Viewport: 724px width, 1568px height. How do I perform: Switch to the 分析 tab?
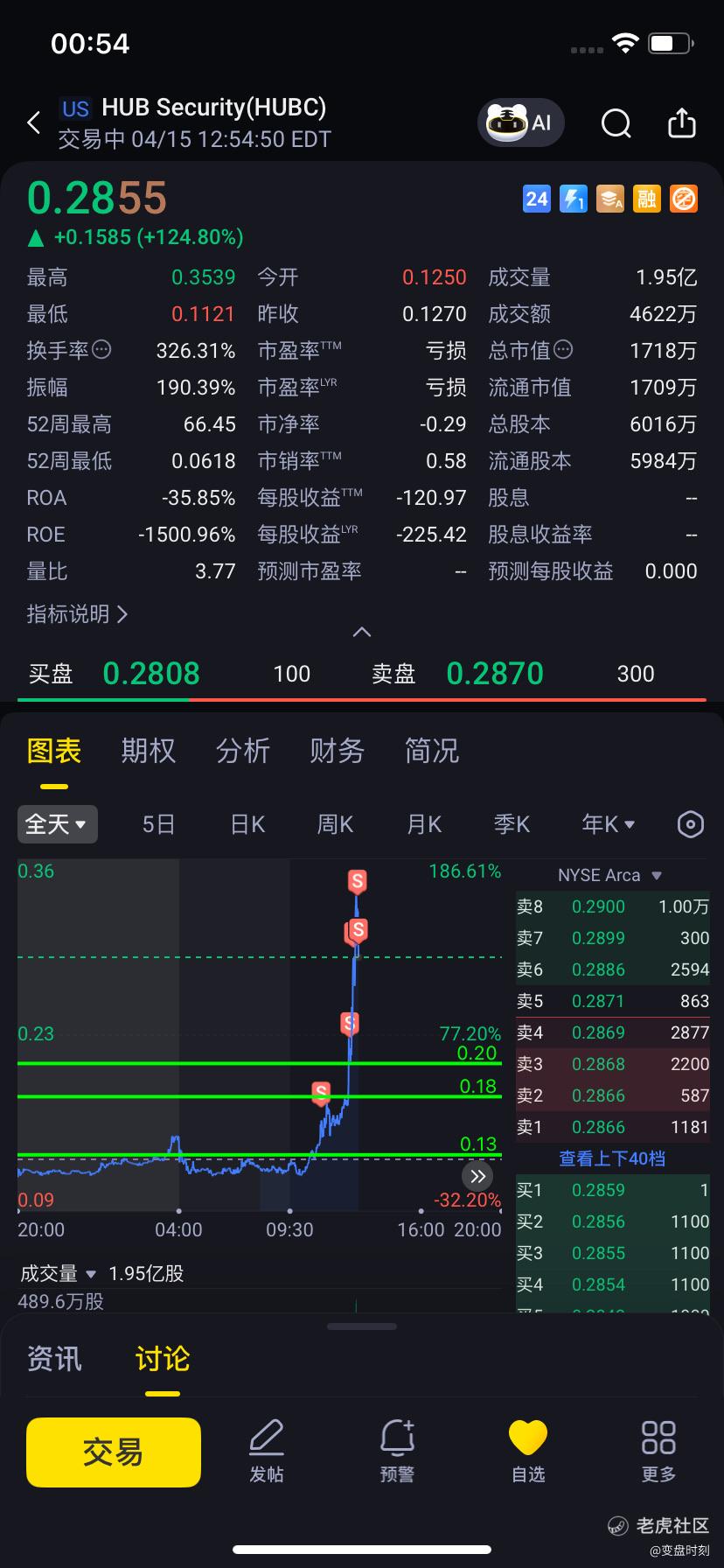tap(242, 751)
